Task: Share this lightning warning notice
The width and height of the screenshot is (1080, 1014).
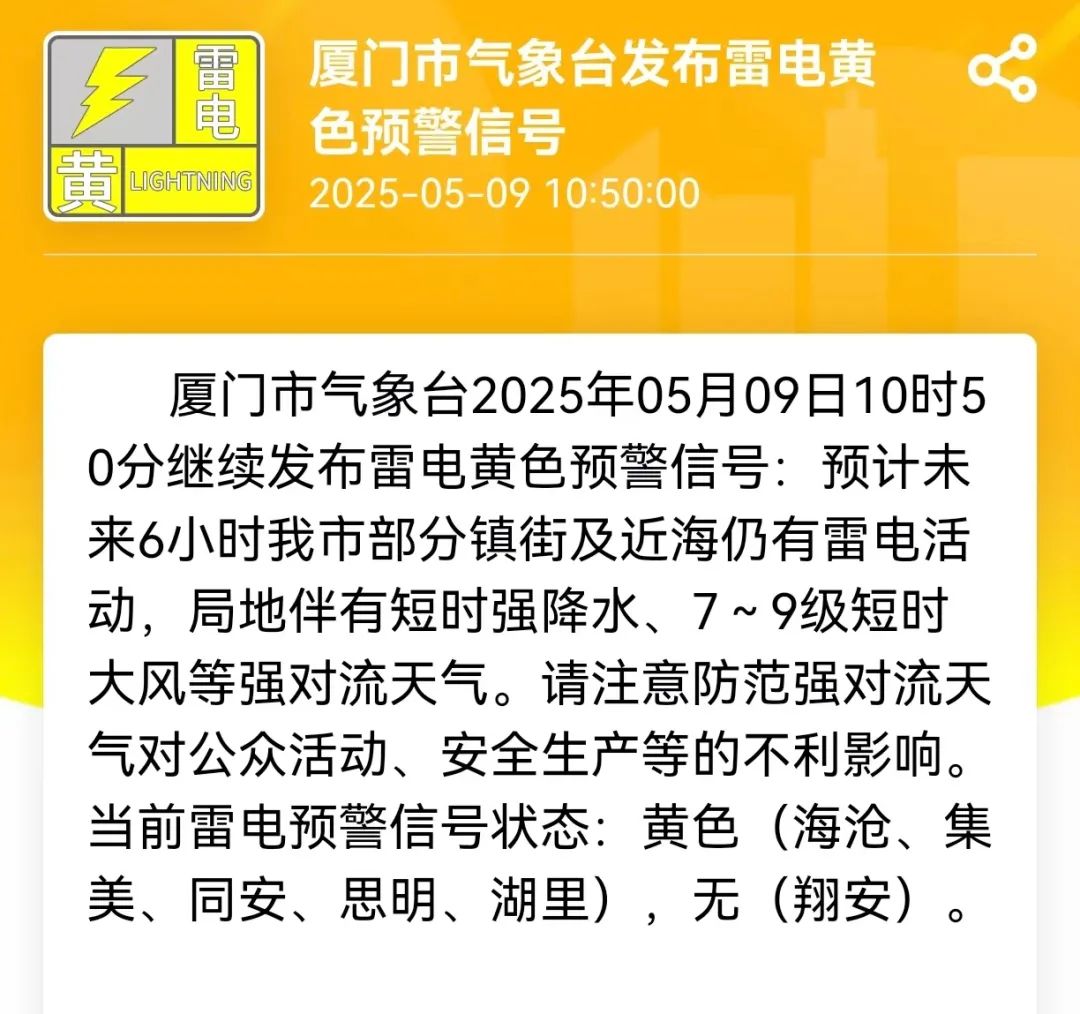Action: pyautogui.click(x=1003, y=68)
